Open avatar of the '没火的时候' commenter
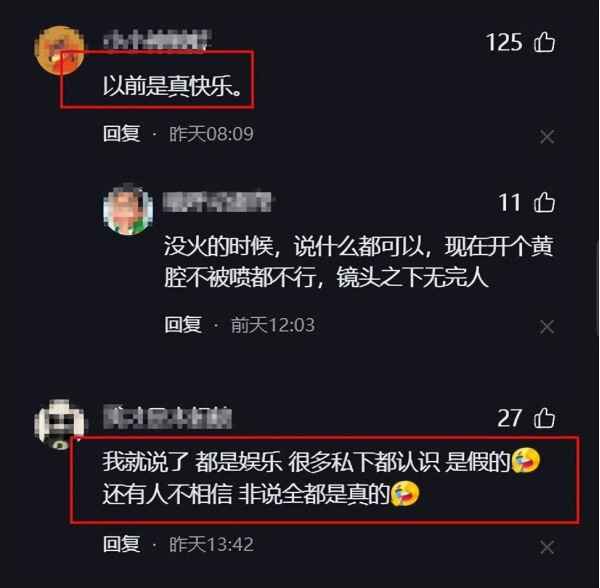The width and height of the screenshot is (600, 588). [127, 208]
